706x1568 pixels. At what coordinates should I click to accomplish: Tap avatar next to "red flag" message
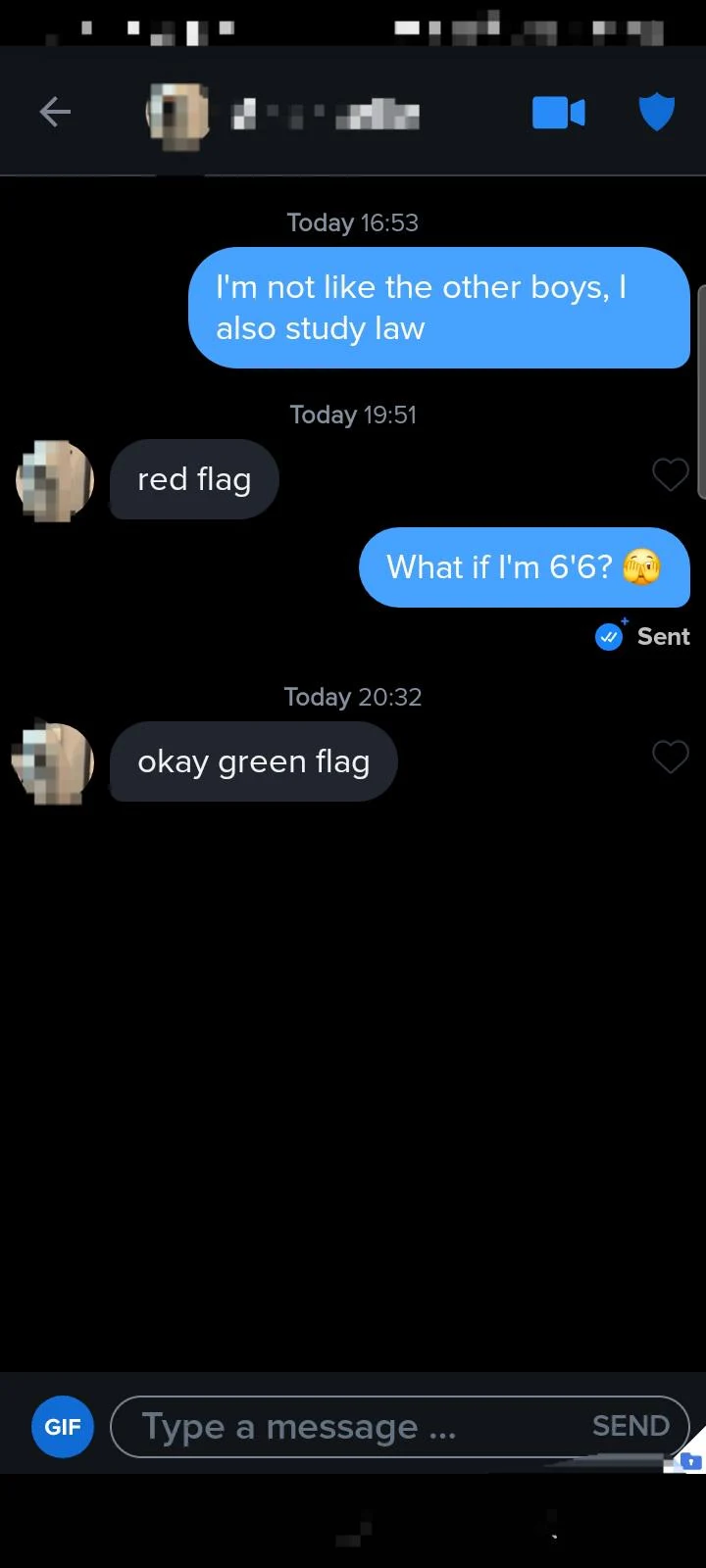click(55, 480)
